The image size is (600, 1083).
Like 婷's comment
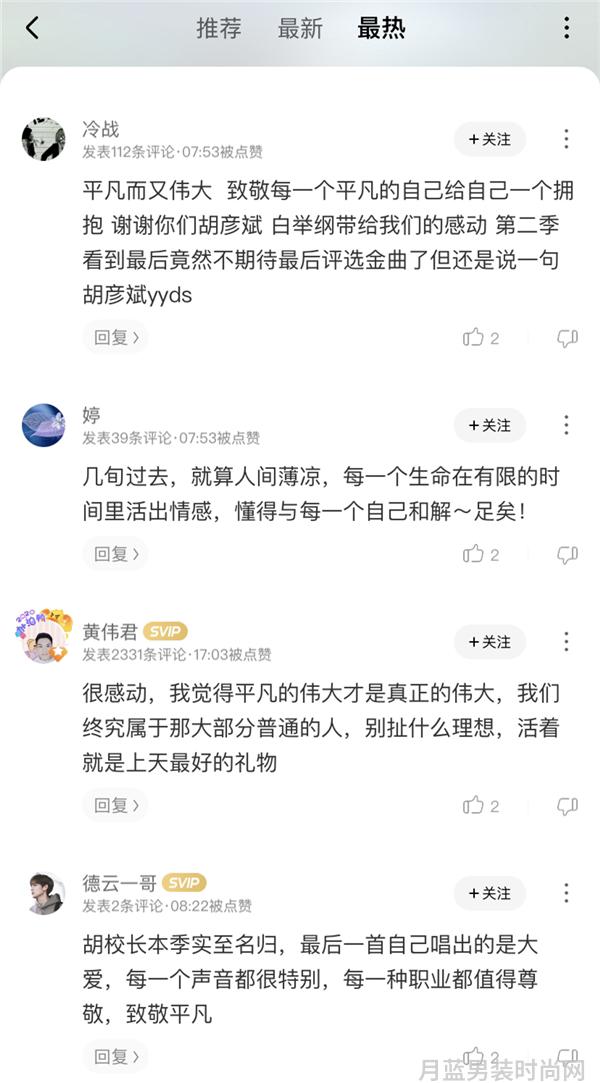[x=481, y=554]
